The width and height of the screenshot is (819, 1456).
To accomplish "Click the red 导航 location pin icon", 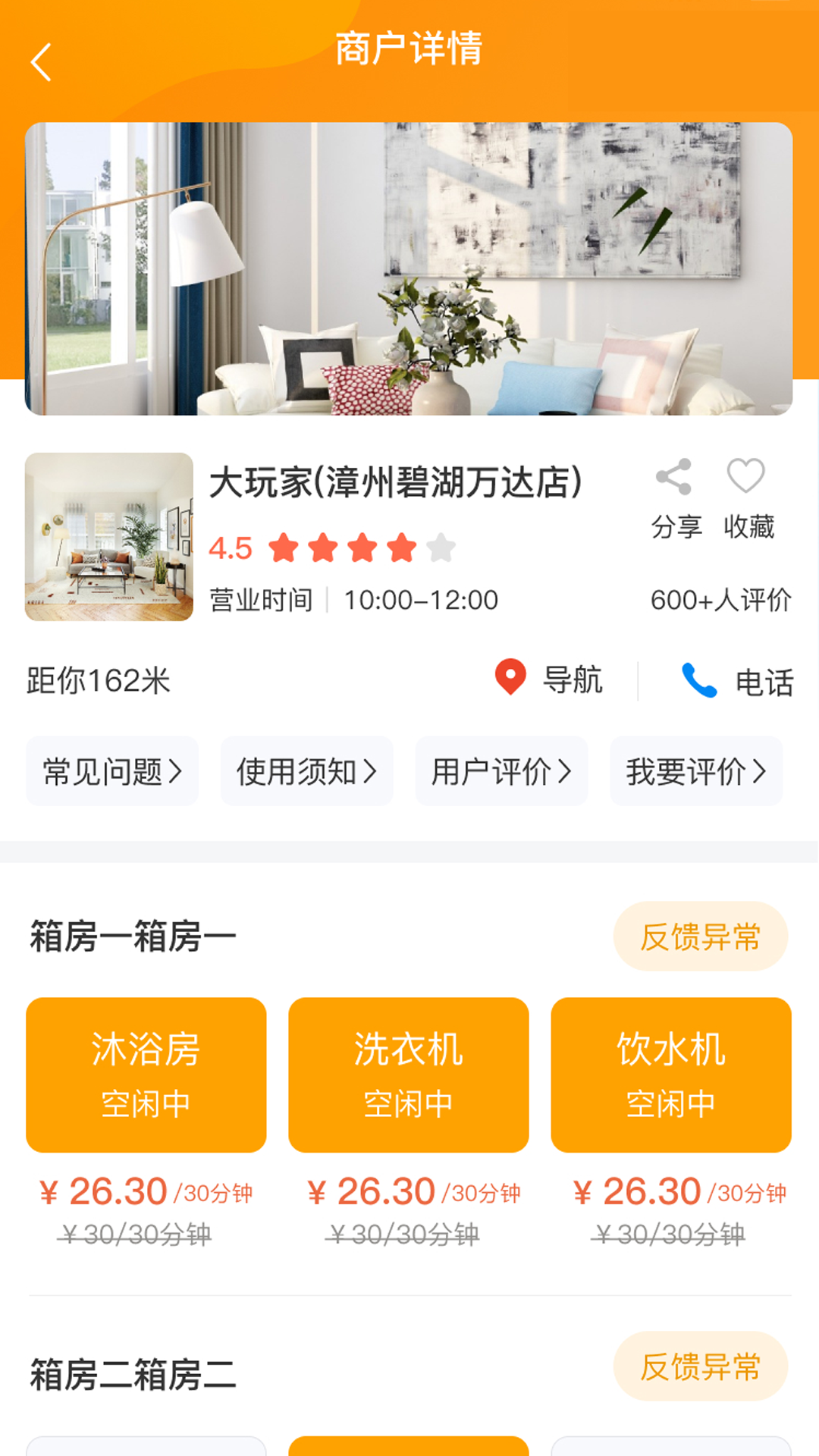I will point(509,680).
